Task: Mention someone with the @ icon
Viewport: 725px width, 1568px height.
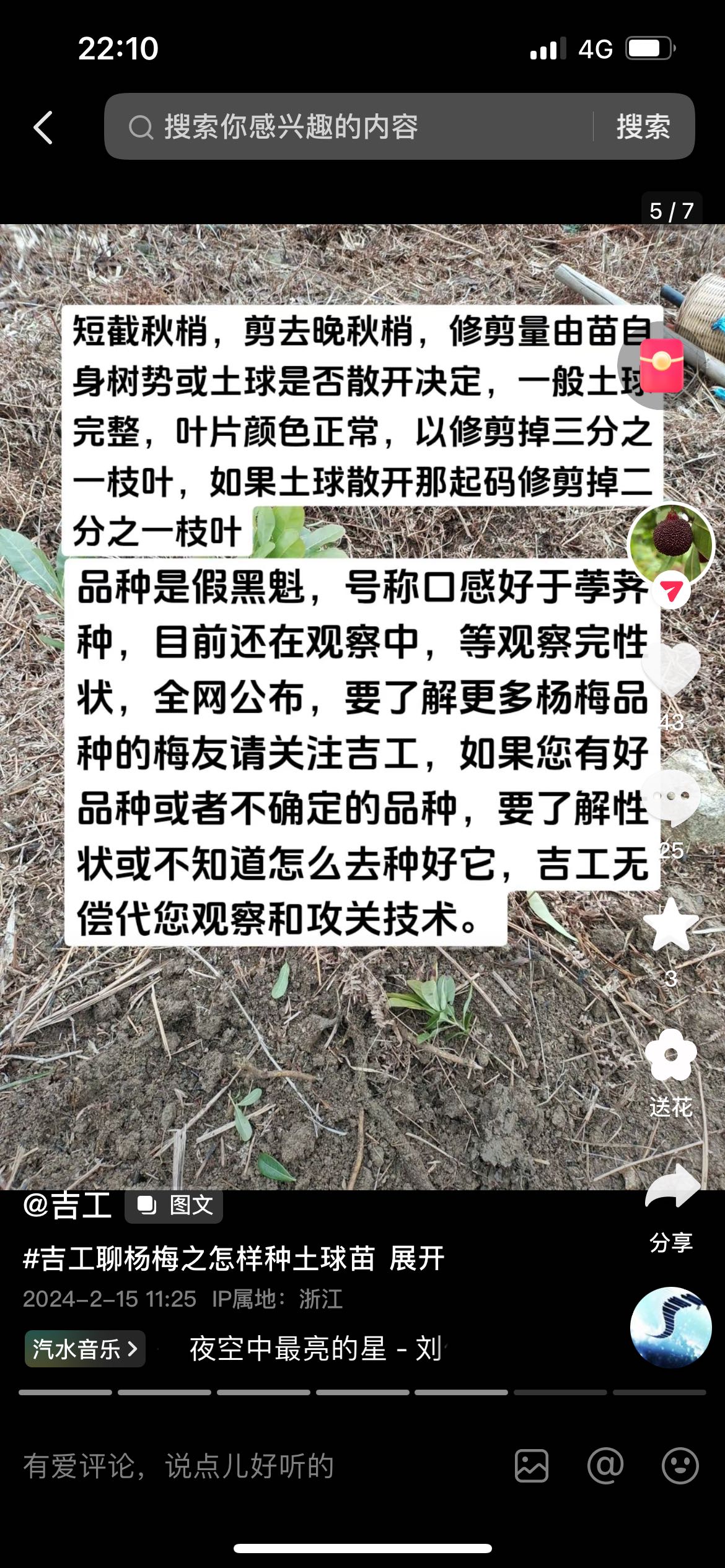Action: (605, 1466)
